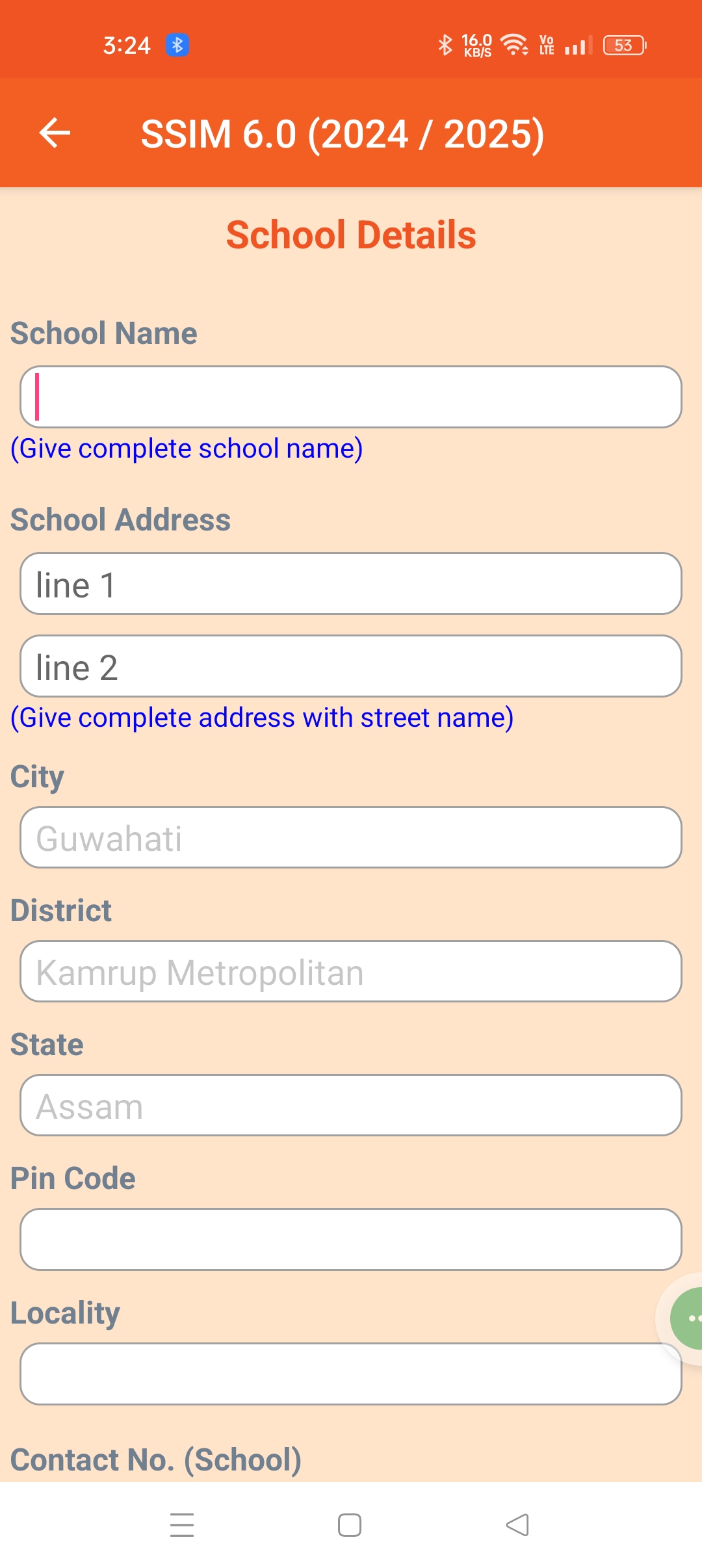702x1568 pixels.
Task: Edit the City field showing Guwahati
Action: 351,837
